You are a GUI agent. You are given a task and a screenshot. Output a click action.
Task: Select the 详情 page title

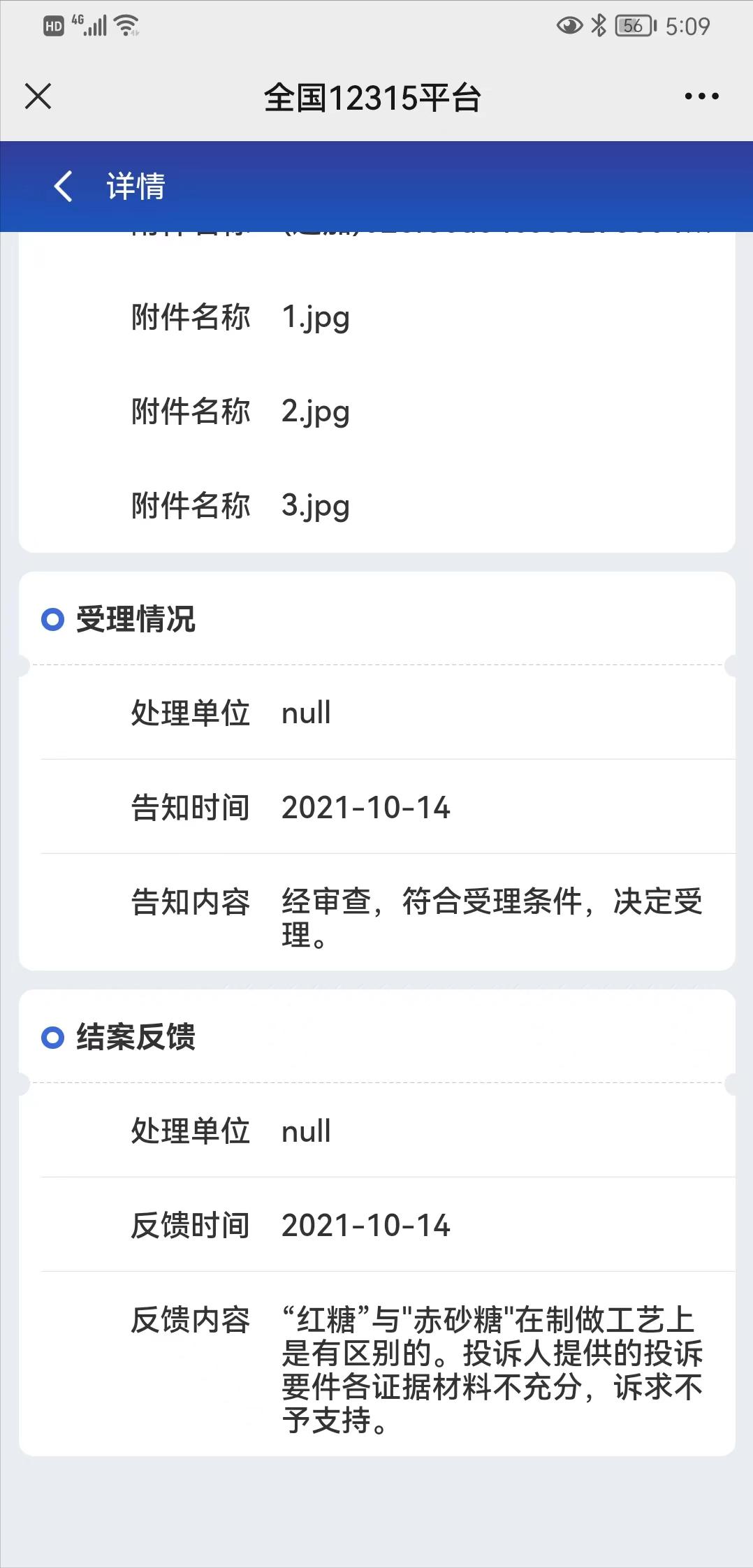pyautogui.click(x=134, y=186)
